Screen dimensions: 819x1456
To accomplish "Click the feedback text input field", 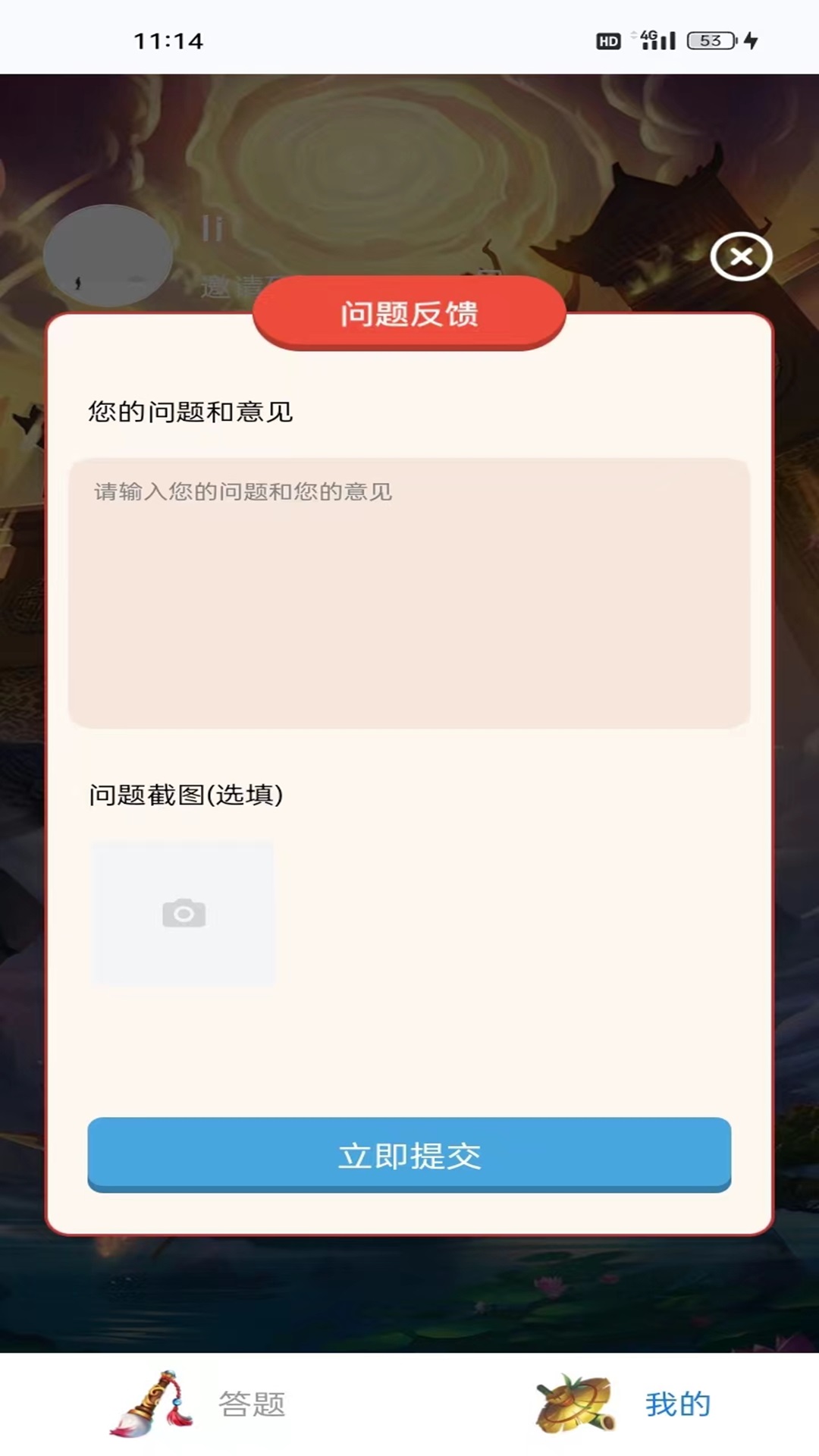I will [409, 593].
